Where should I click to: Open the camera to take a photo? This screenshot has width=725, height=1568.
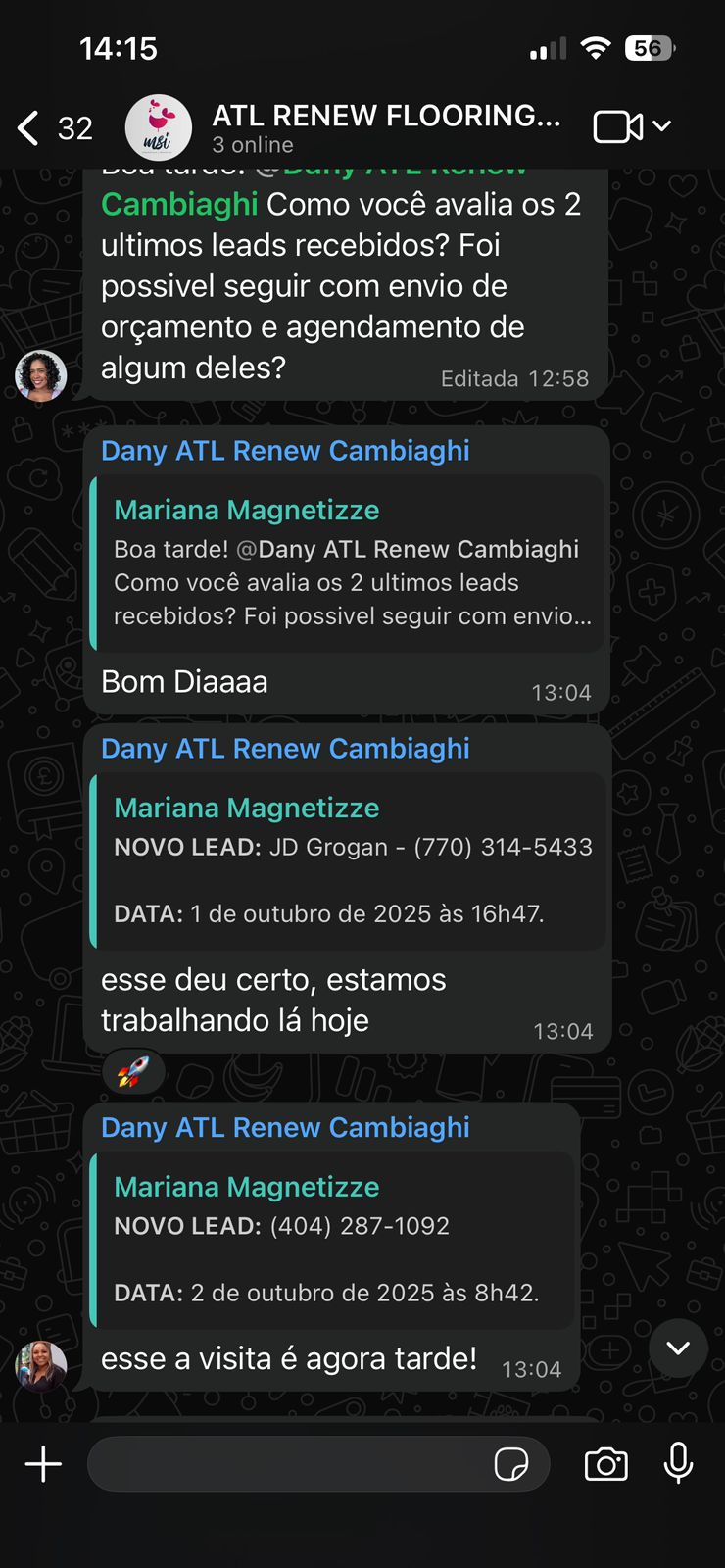coord(605,1464)
